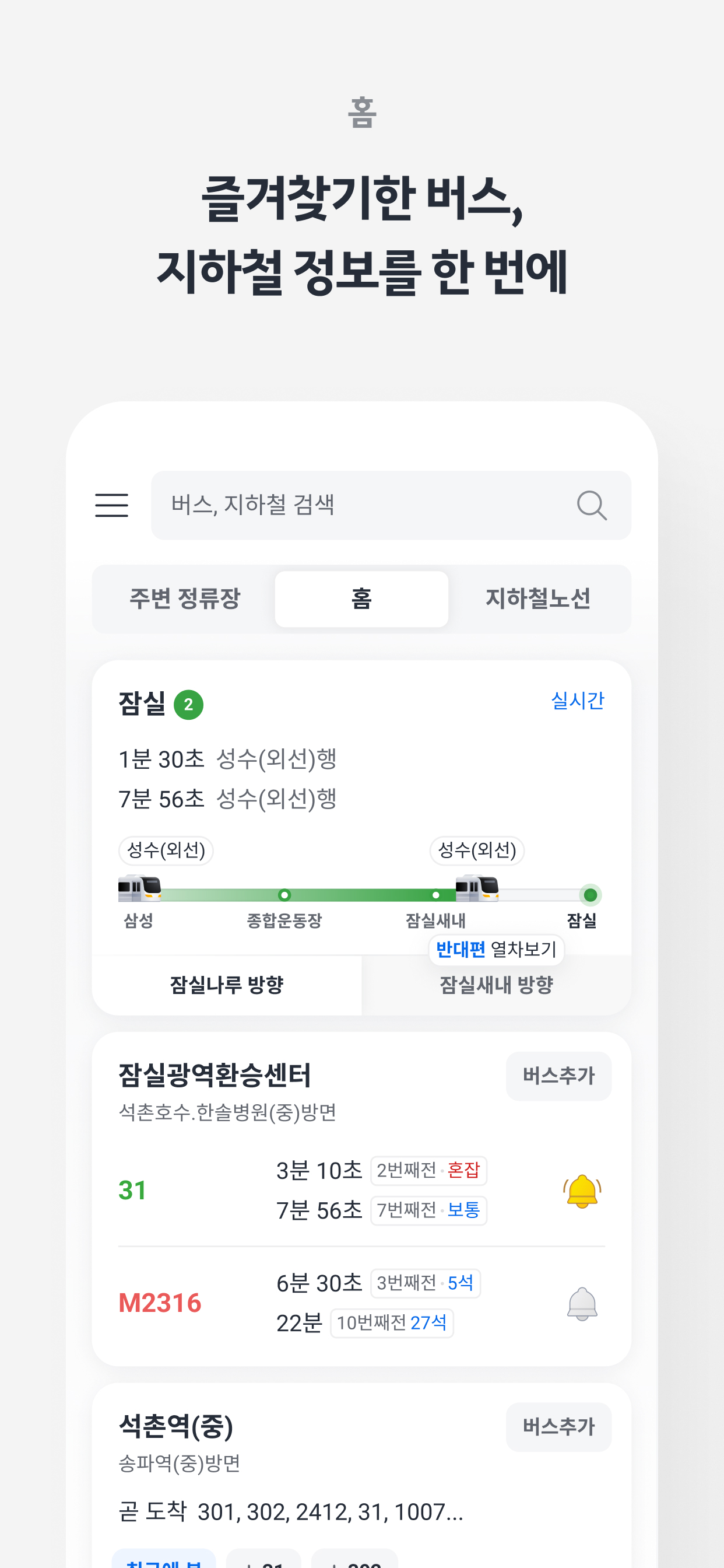The height and width of the screenshot is (1568, 724).
Task: Click 버스추가 for 잠실광역환승센터
Action: [x=558, y=1076]
